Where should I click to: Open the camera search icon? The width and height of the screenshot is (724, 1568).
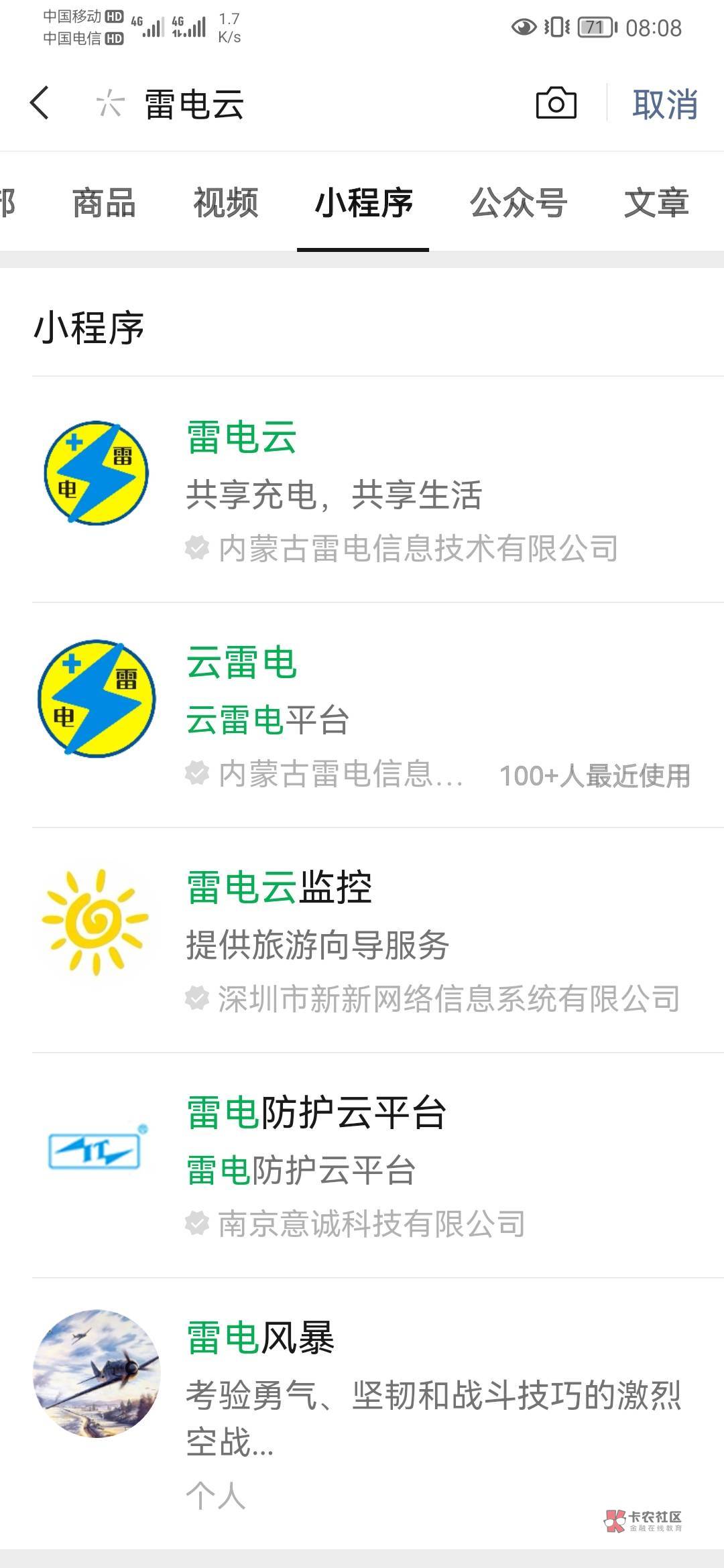point(556,103)
